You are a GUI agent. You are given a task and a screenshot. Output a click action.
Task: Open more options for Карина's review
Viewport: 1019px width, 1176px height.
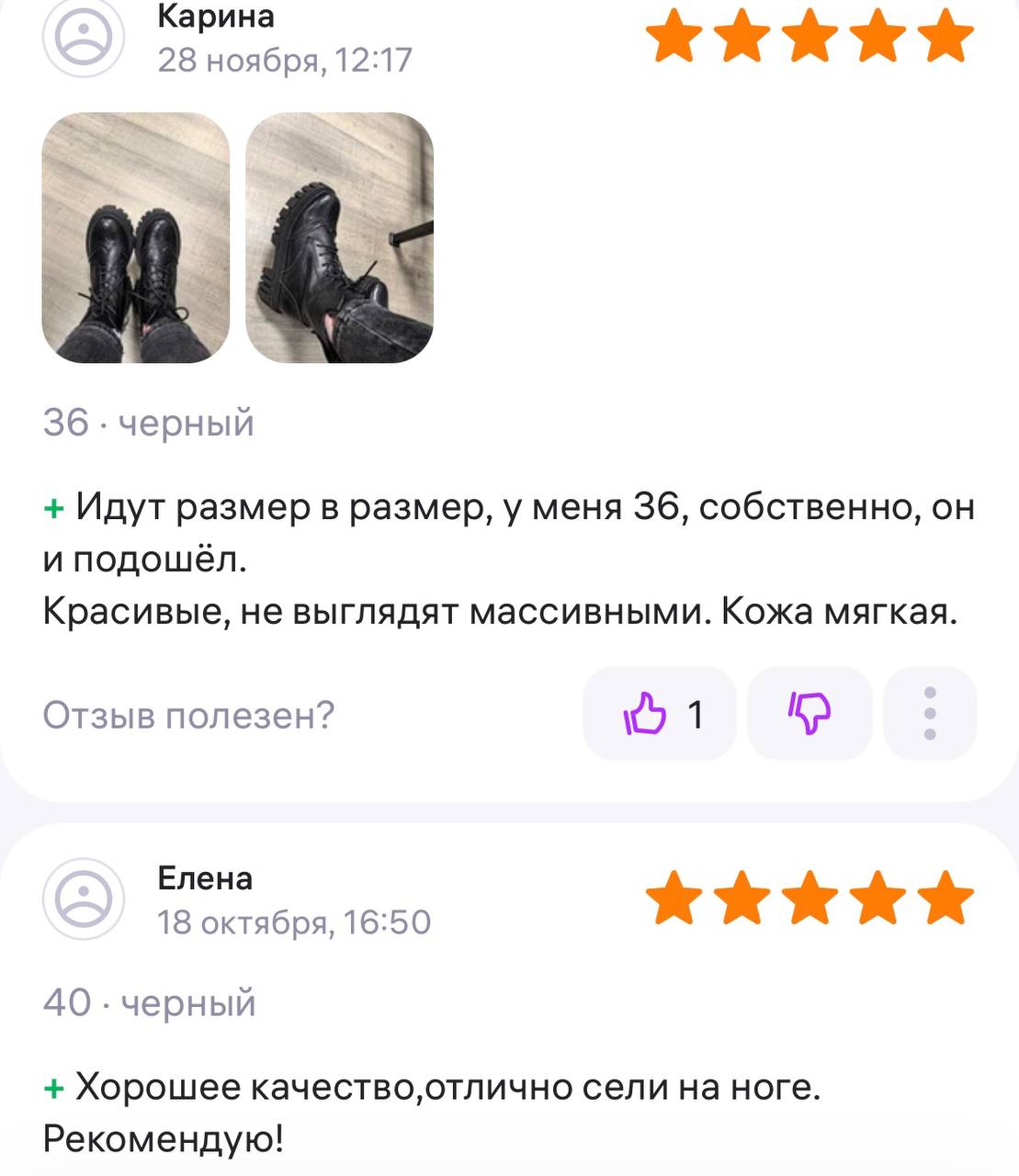(929, 714)
